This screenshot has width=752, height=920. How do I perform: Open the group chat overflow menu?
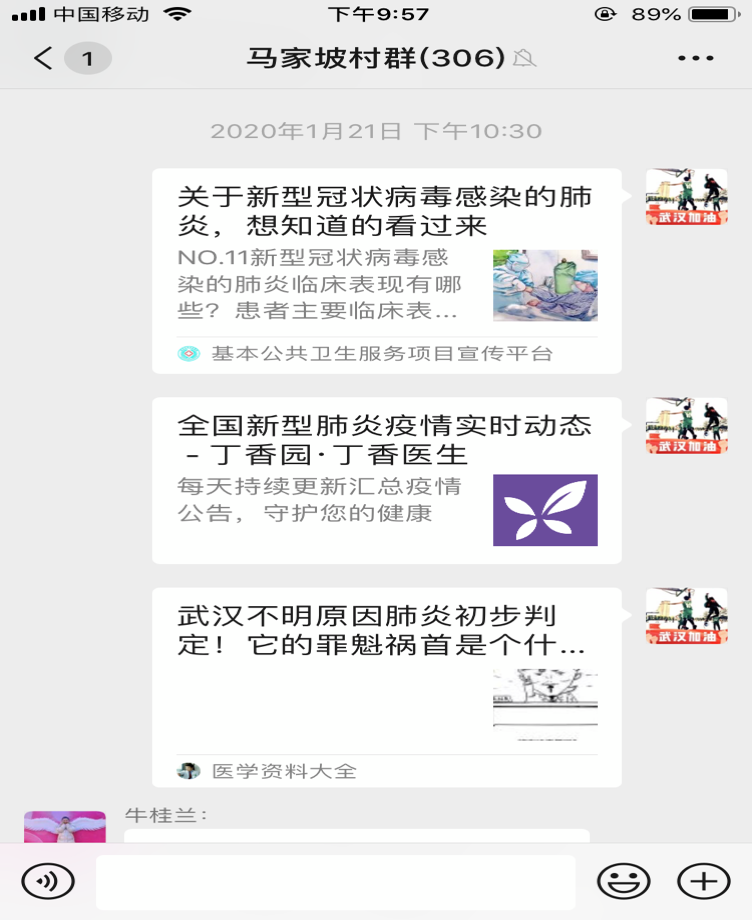point(695,58)
